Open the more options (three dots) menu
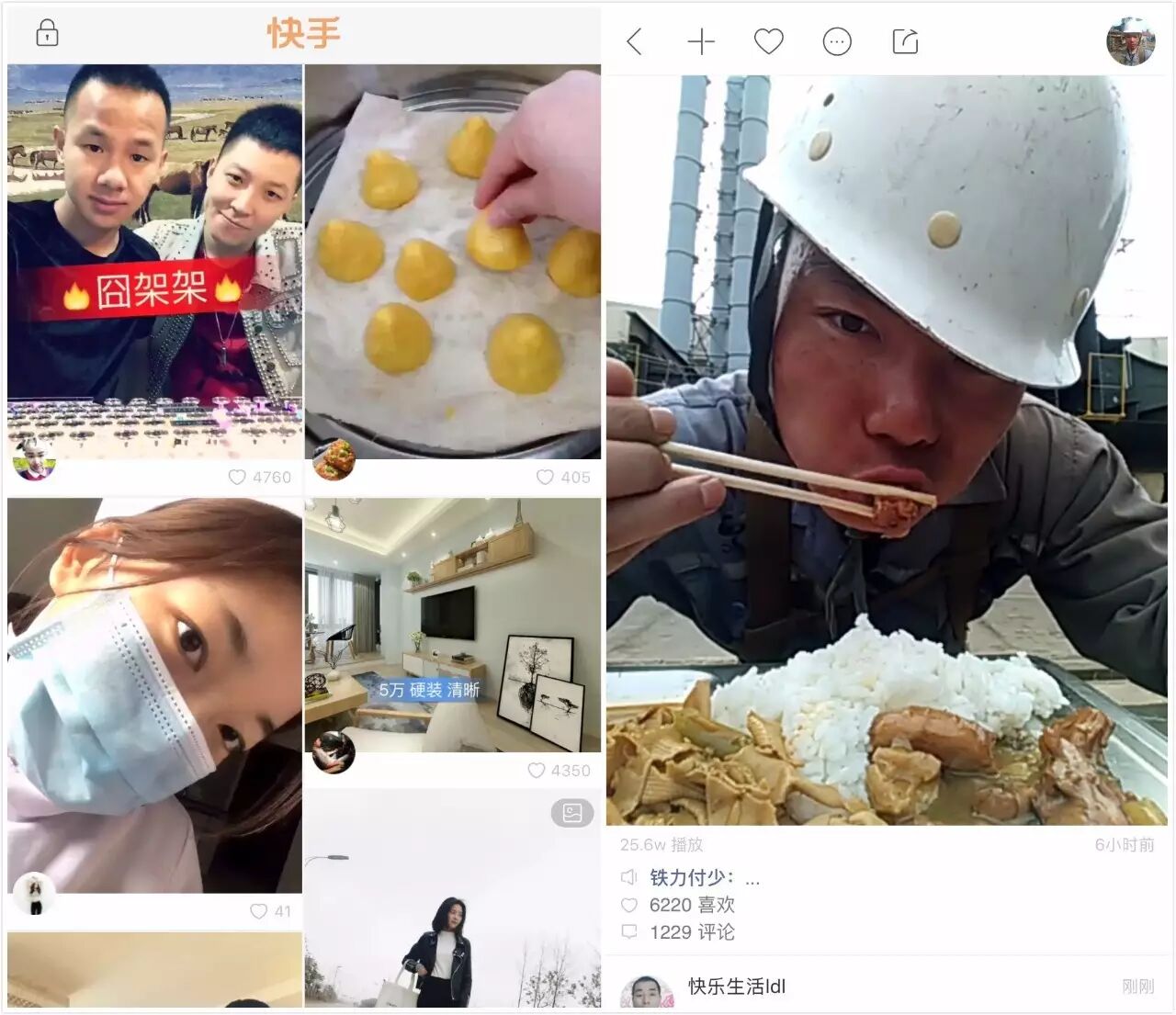 point(837,41)
